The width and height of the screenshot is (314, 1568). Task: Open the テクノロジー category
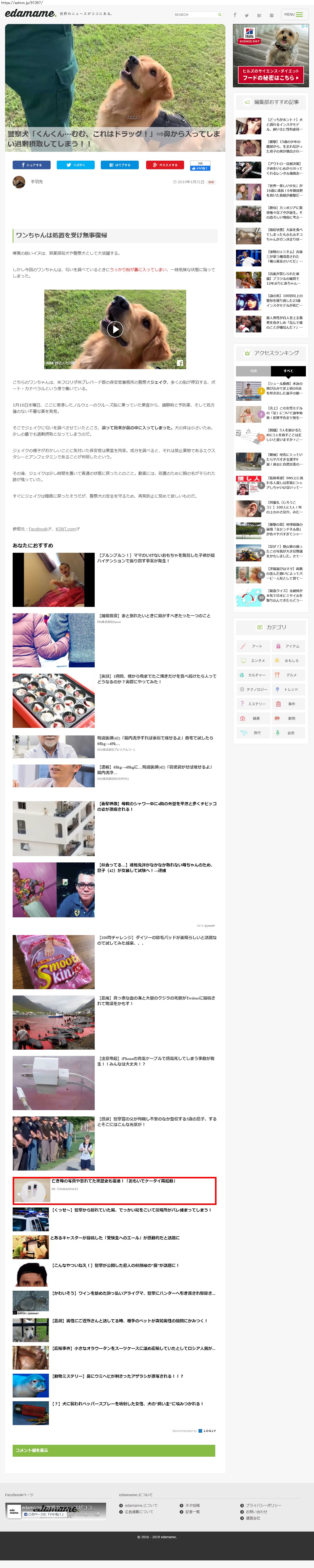(252, 690)
